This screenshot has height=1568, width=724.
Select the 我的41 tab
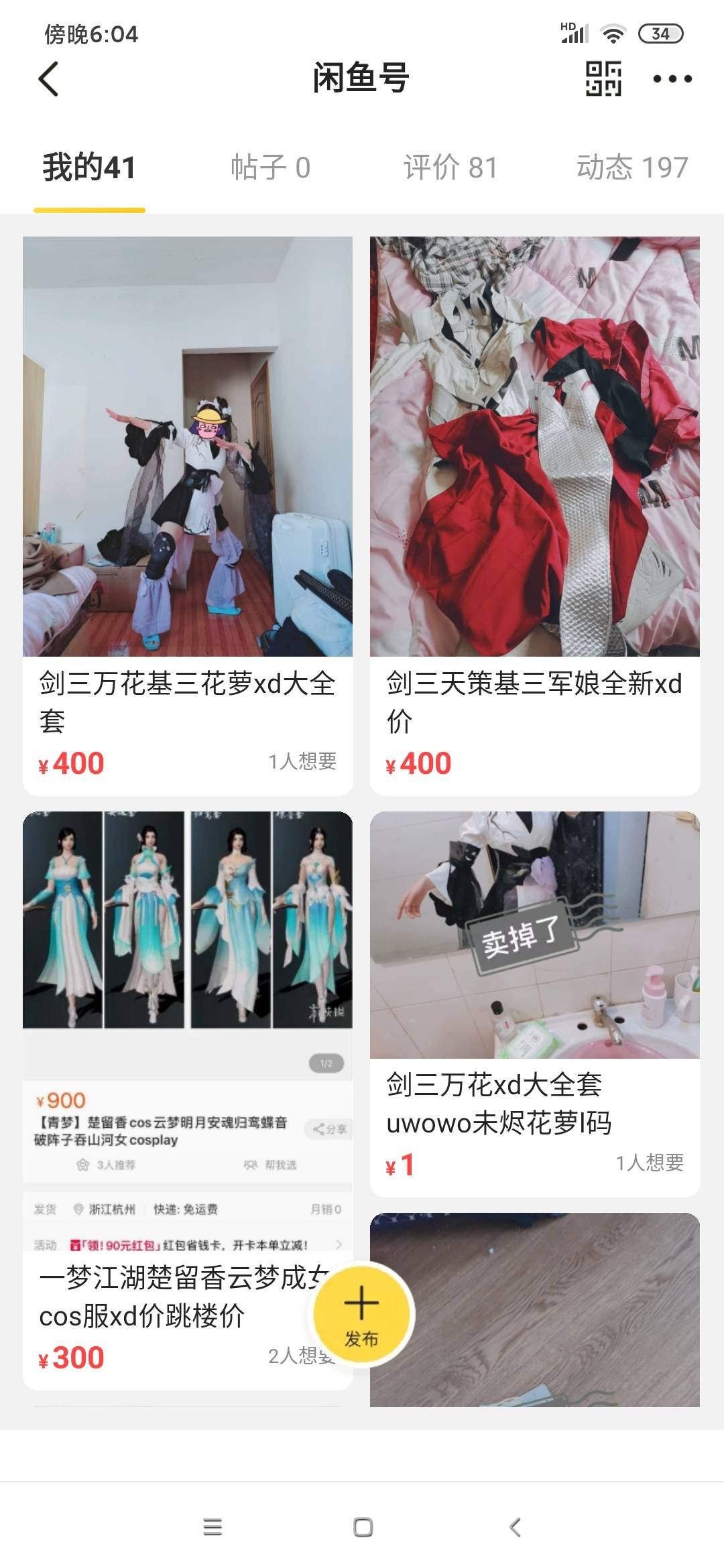click(x=89, y=168)
